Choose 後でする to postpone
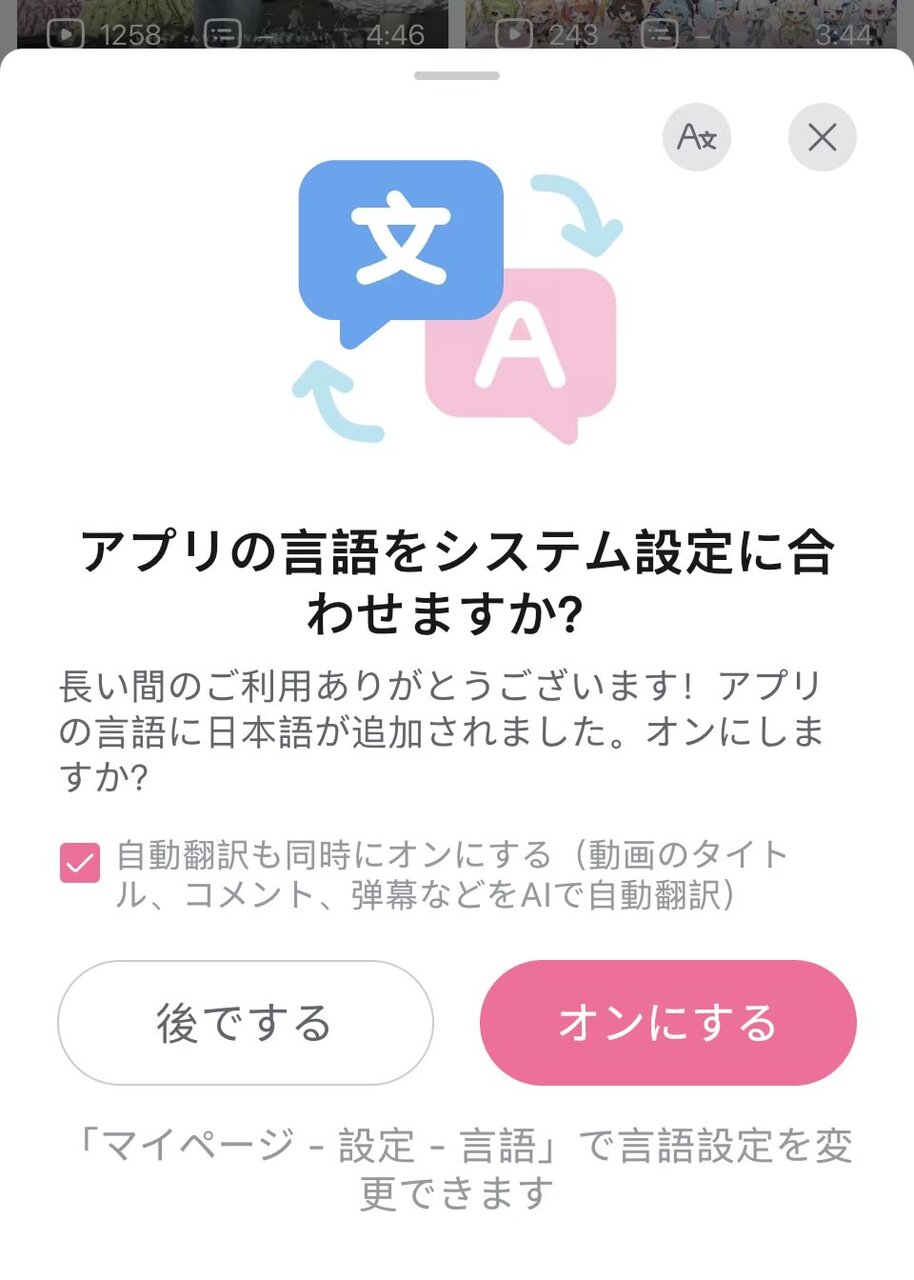 [x=245, y=1022]
